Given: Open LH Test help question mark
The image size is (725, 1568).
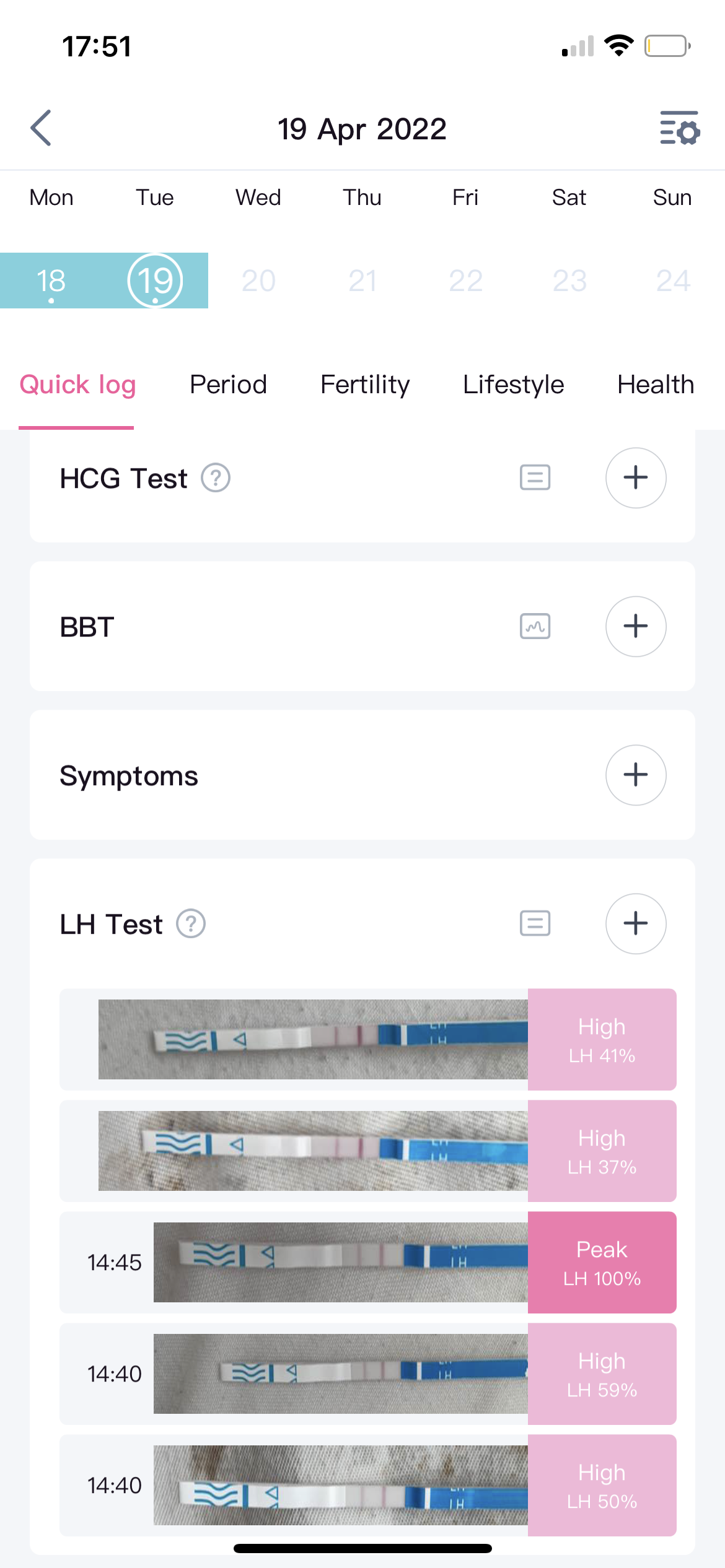Looking at the screenshot, I should click(x=191, y=924).
